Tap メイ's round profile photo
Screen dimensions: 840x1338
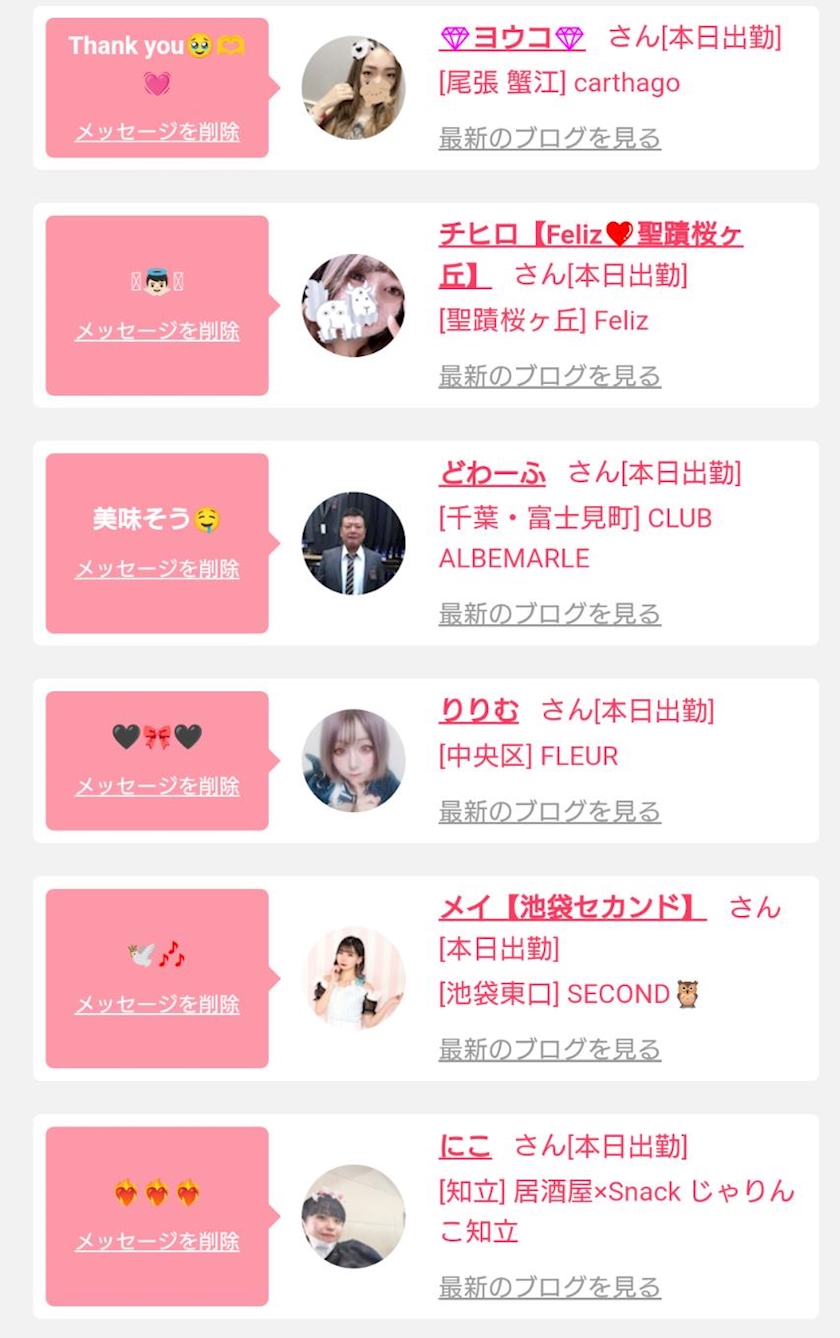(354, 978)
